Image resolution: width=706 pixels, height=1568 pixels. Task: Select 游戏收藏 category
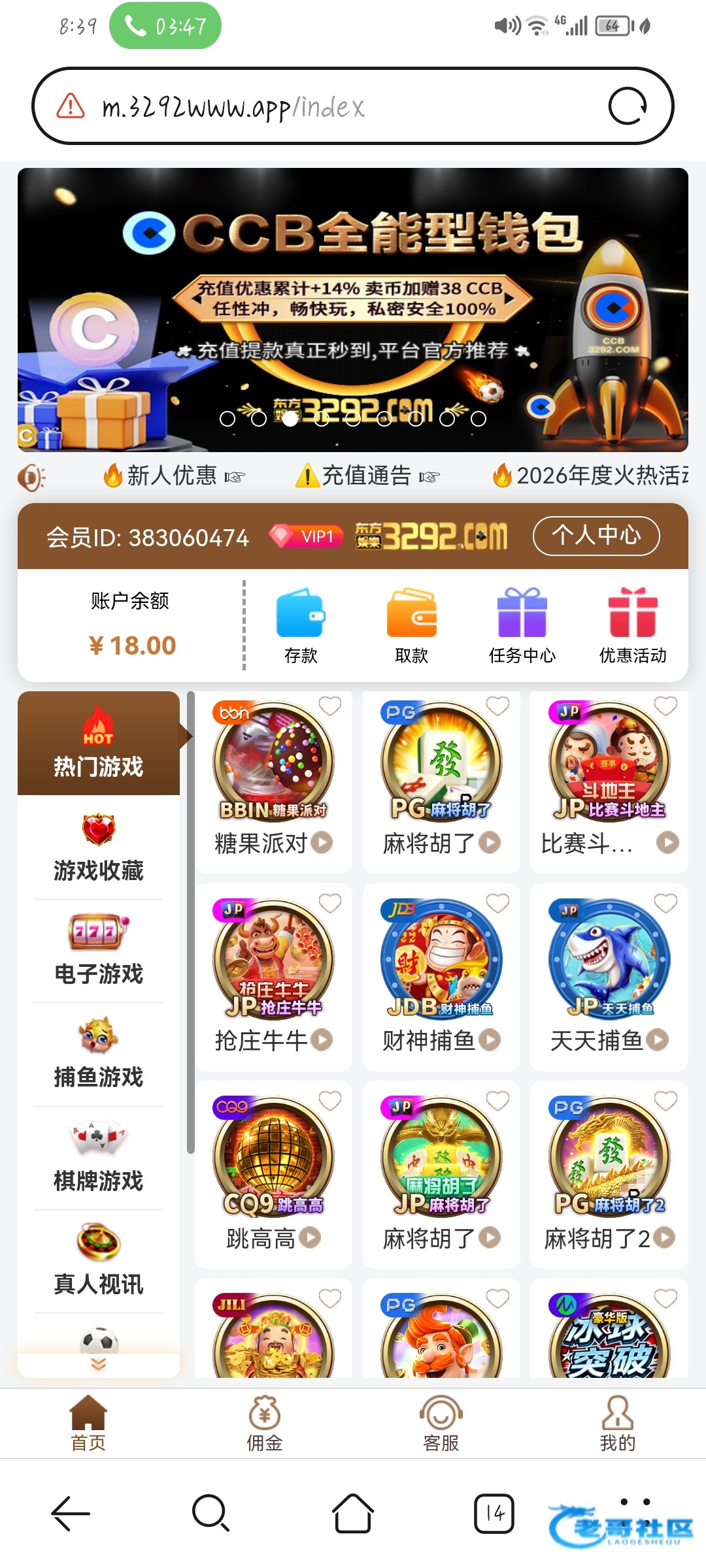pyautogui.click(x=98, y=847)
